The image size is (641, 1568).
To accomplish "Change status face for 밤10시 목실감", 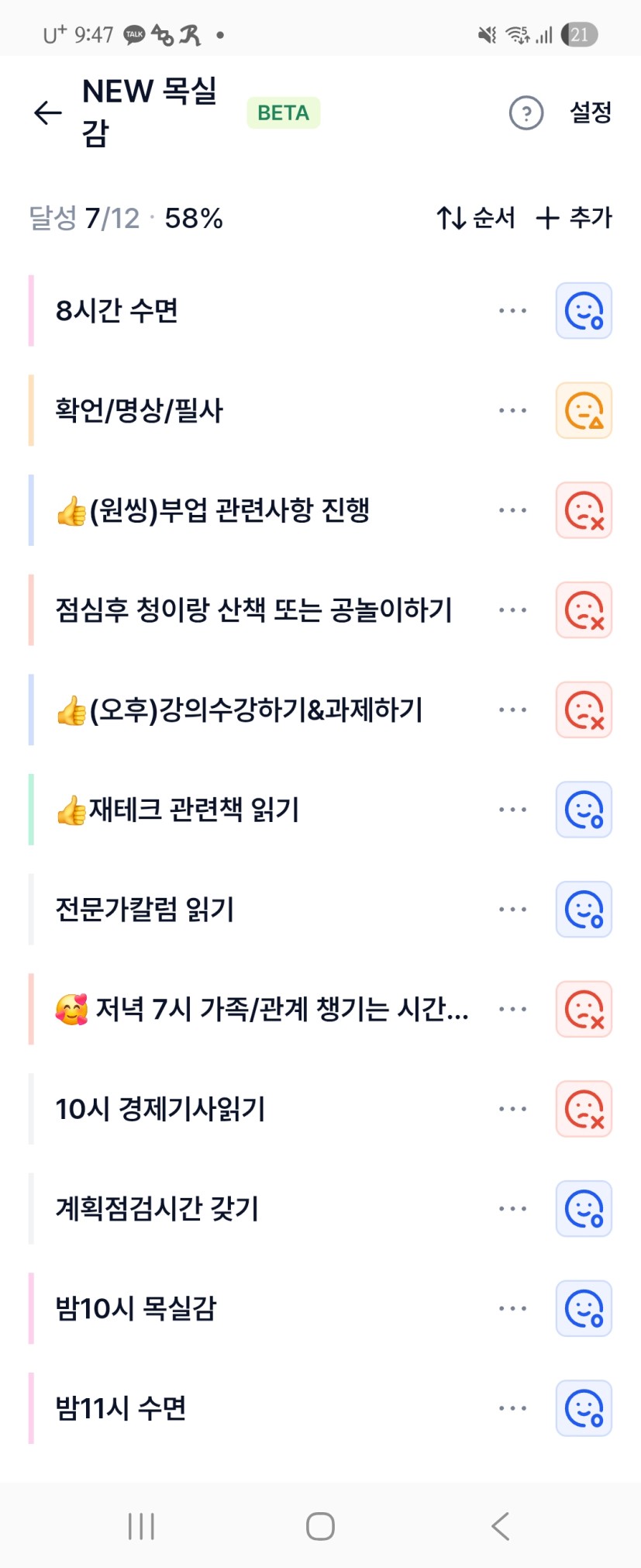I will pos(584,1308).
